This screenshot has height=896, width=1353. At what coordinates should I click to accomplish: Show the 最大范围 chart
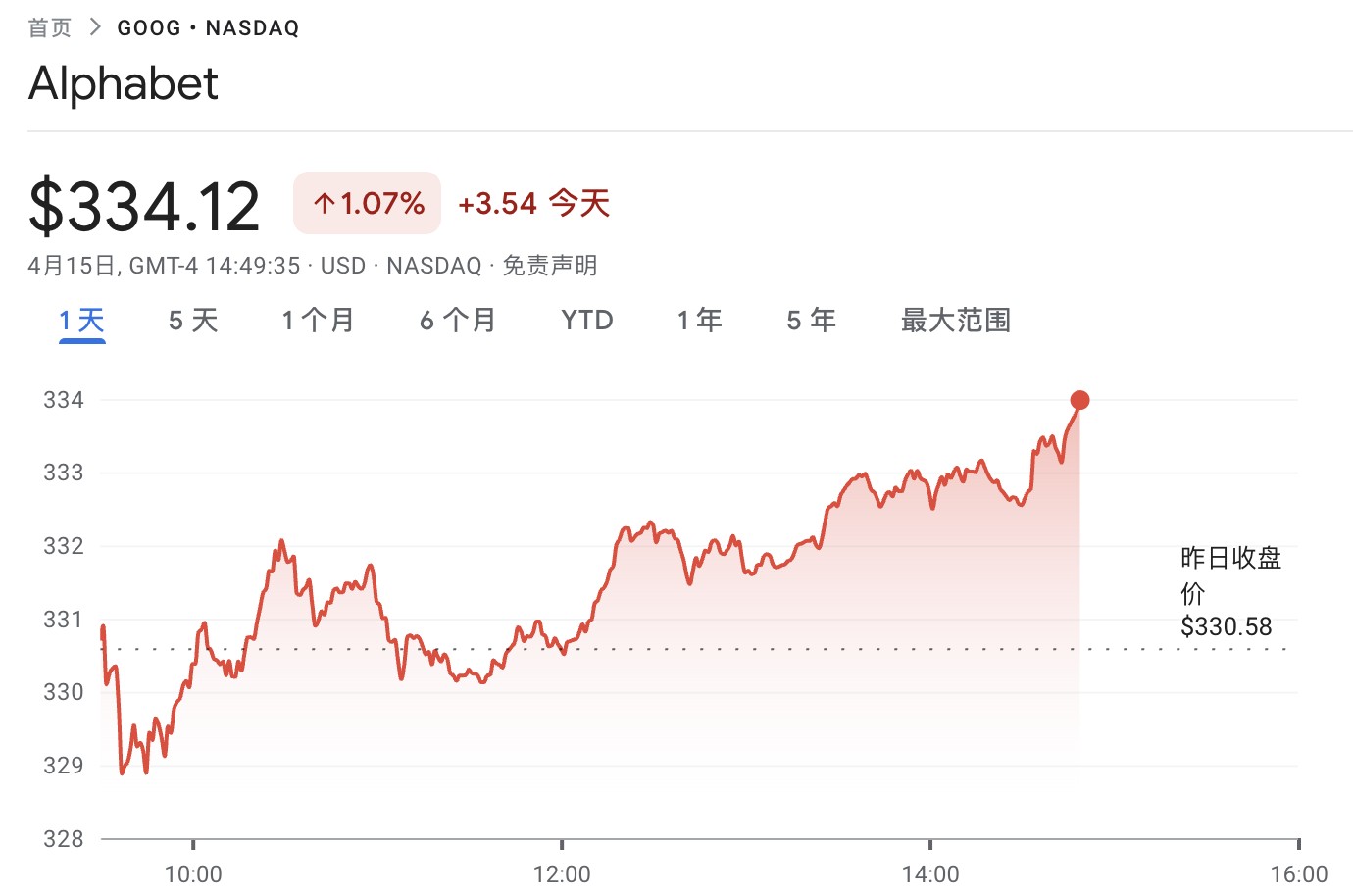coord(955,321)
